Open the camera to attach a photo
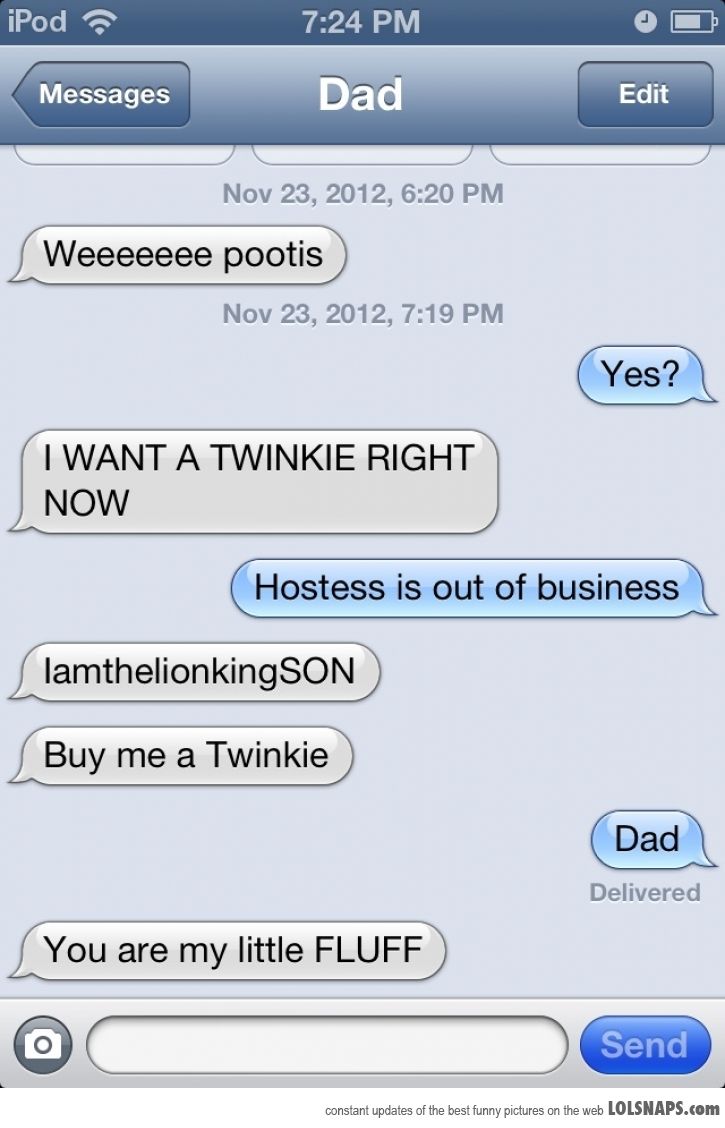725x1128 pixels. pyautogui.click(x=43, y=1045)
